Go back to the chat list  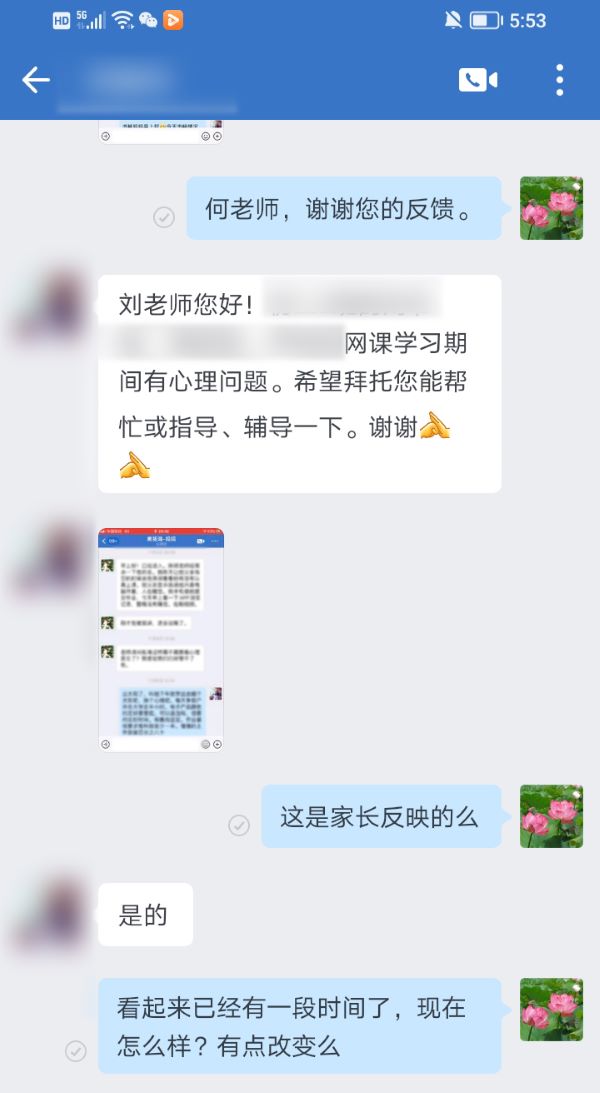(x=36, y=80)
